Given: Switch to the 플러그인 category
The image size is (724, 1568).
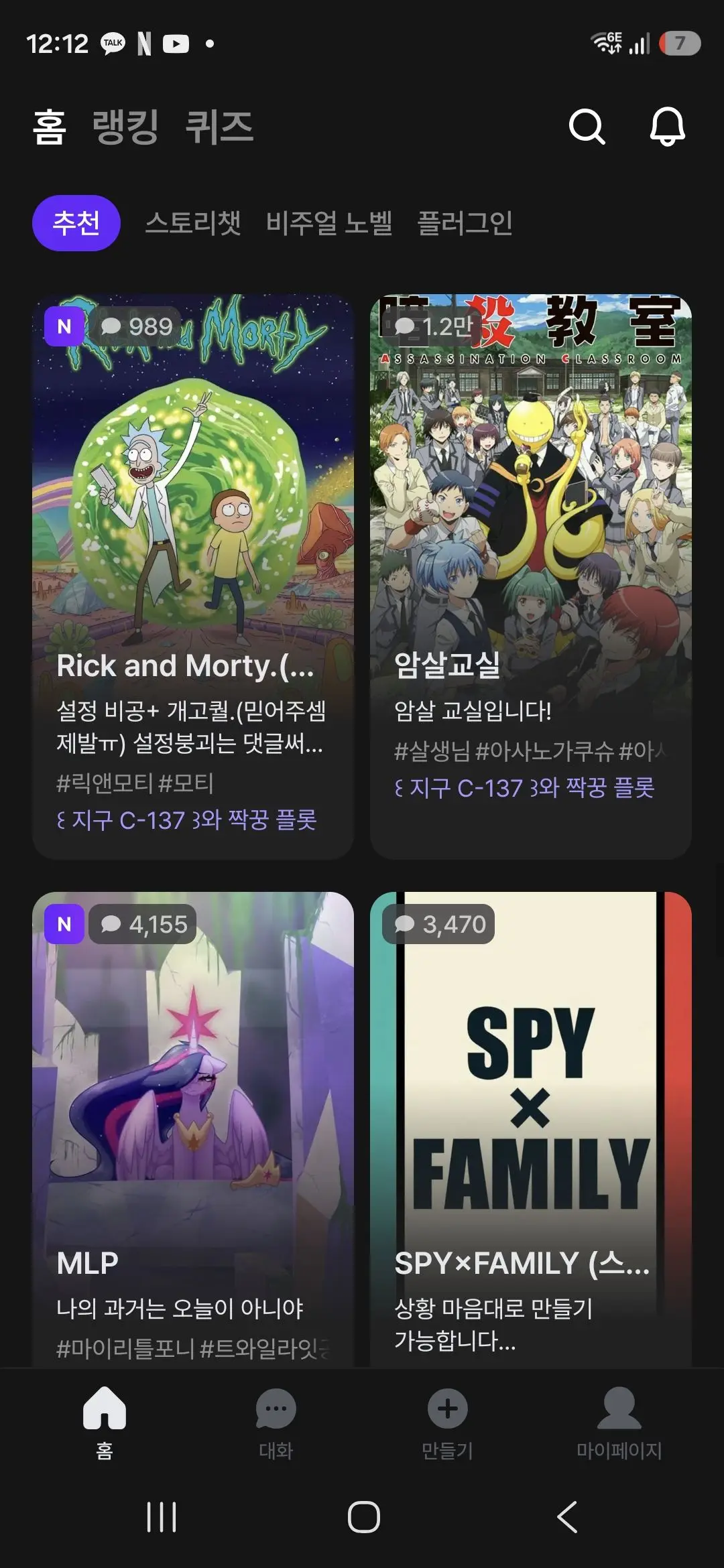Looking at the screenshot, I should click(x=465, y=223).
